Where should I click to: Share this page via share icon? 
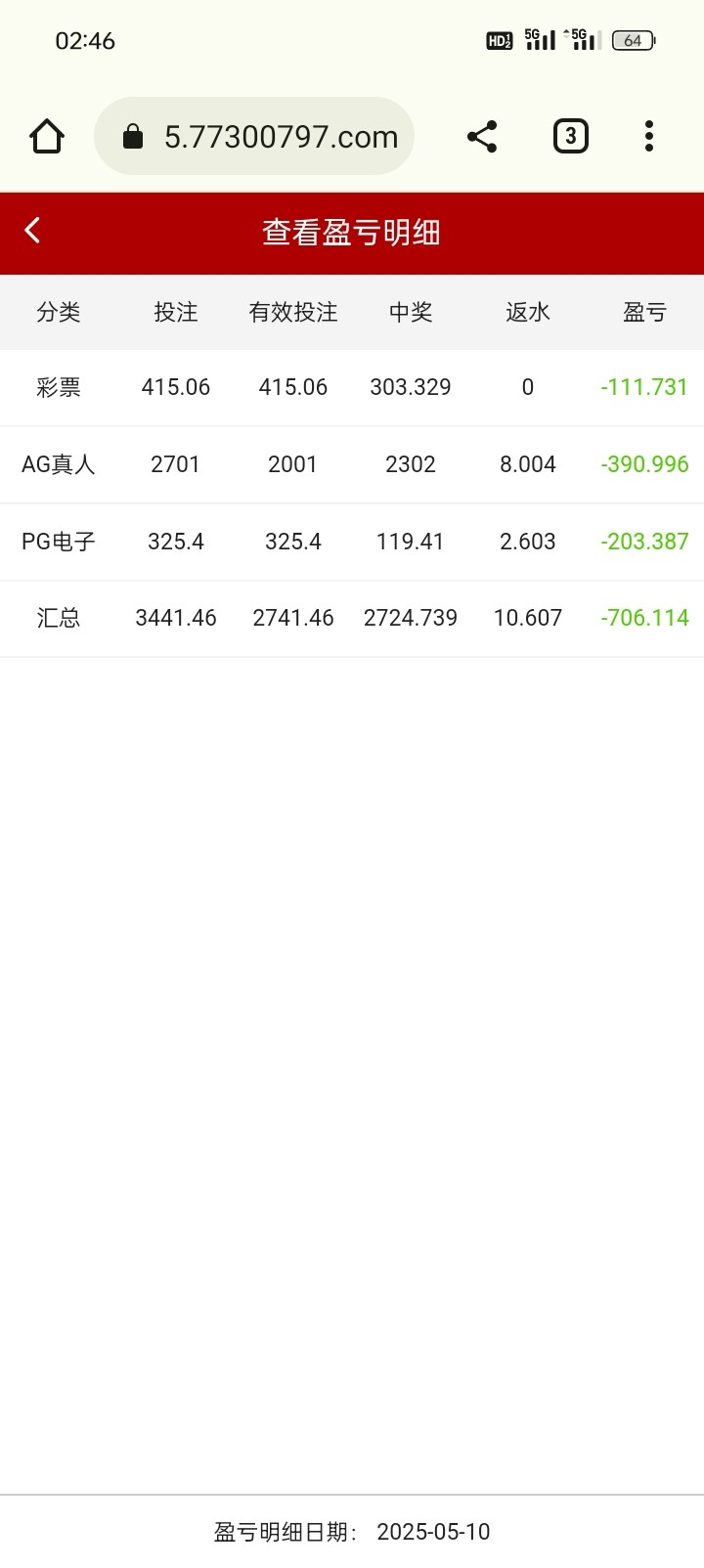[482, 137]
